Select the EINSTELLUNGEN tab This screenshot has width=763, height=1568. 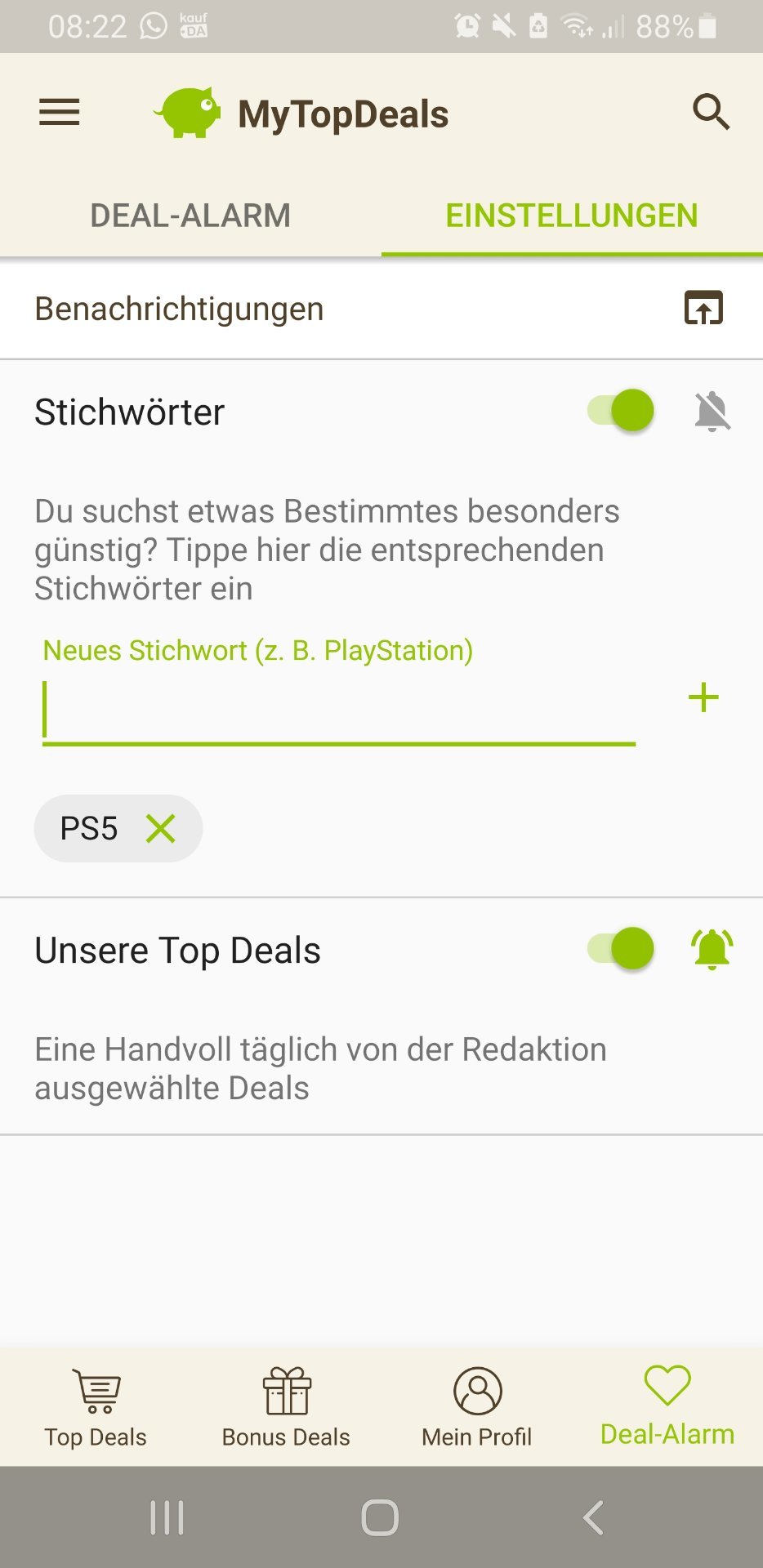571,216
